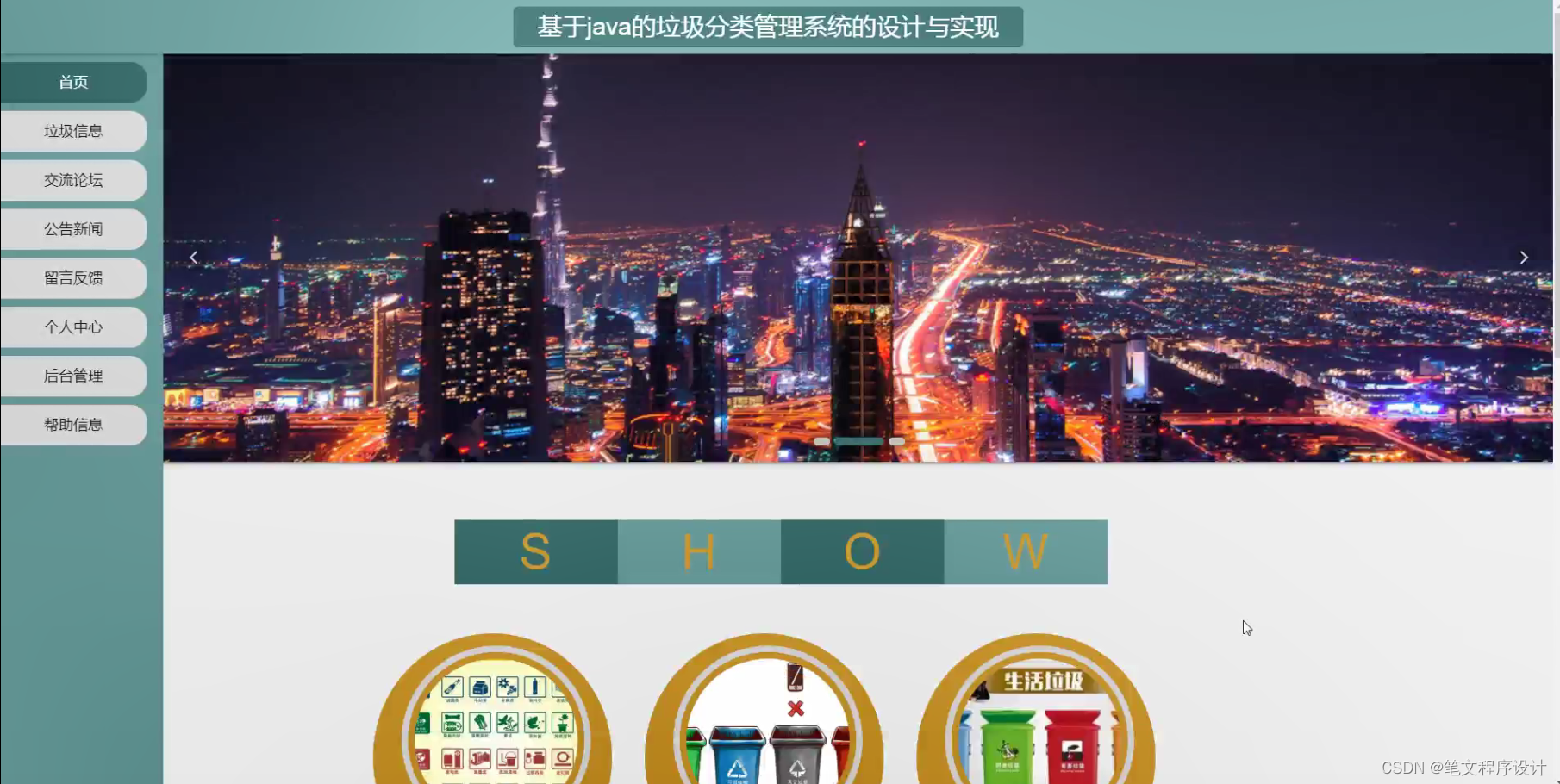Open 后台管理 admin backend
The width and height of the screenshot is (1560, 784).
tap(73, 376)
